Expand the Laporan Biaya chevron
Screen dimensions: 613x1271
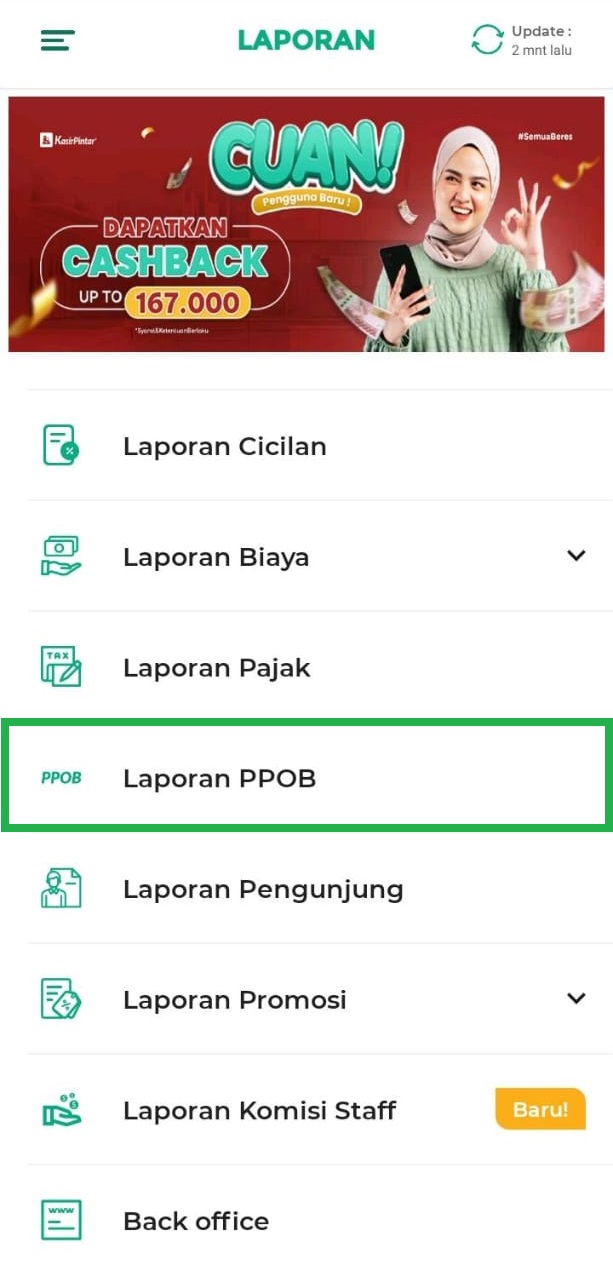(575, 556)
